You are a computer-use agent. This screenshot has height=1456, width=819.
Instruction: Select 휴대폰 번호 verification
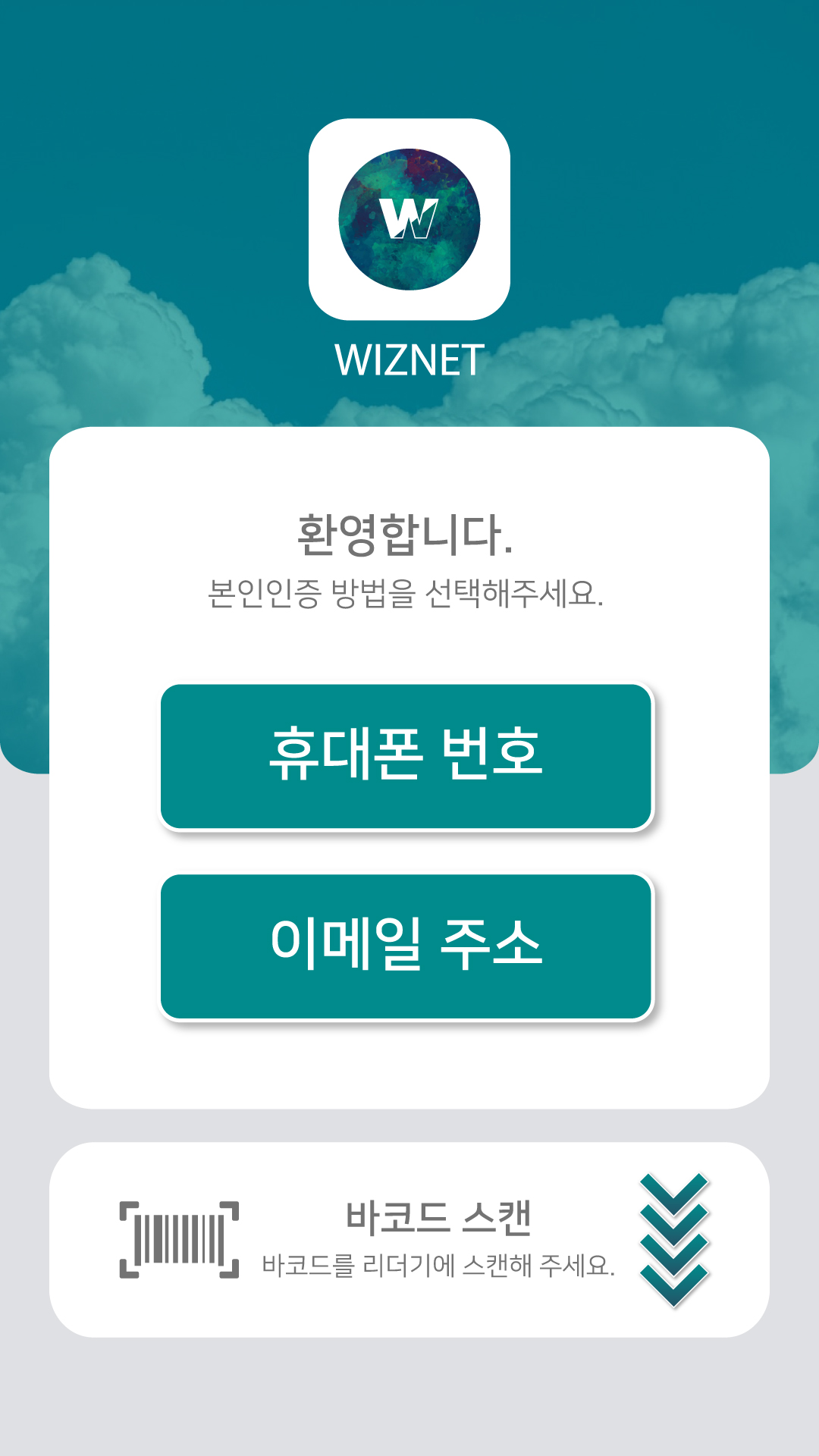[406, 756]
